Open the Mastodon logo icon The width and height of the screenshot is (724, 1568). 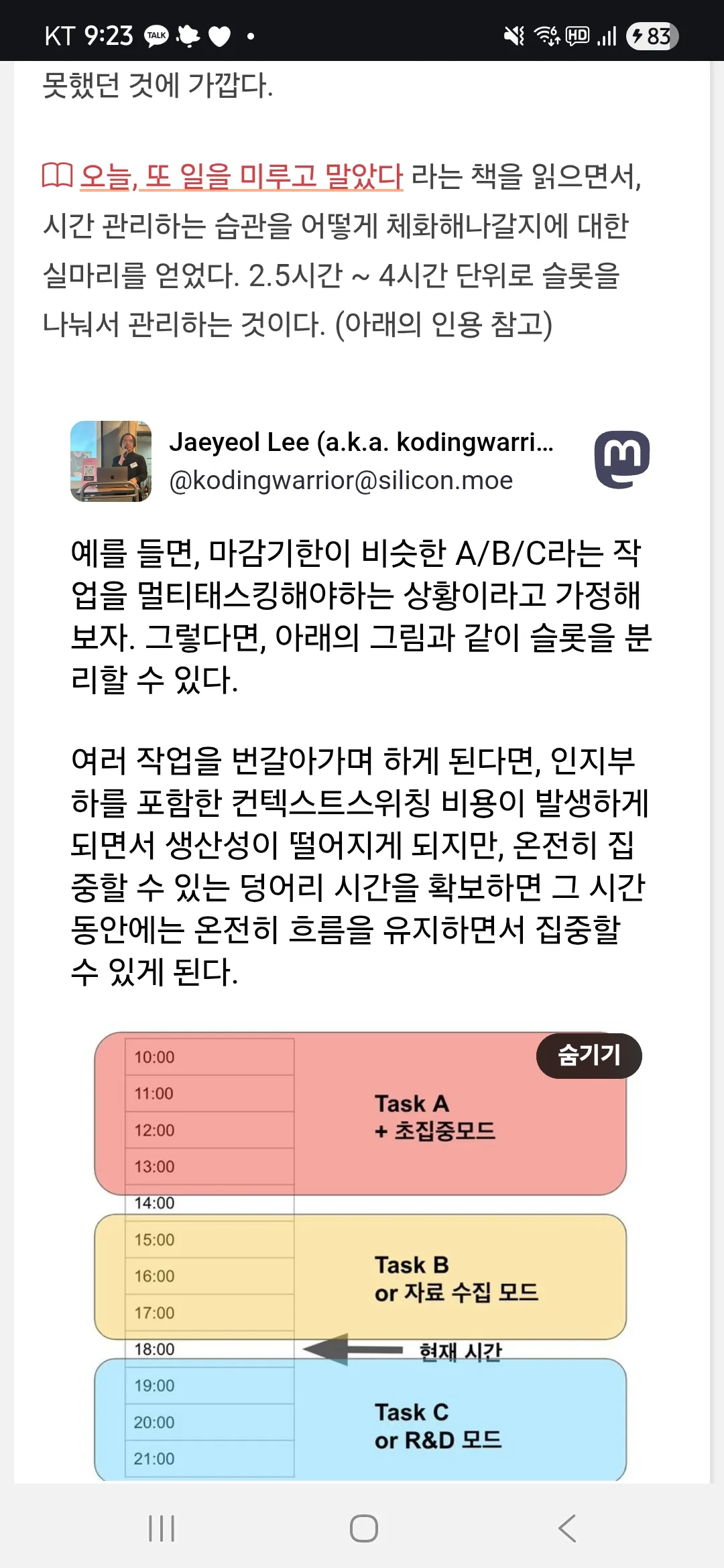pos(622,460)
